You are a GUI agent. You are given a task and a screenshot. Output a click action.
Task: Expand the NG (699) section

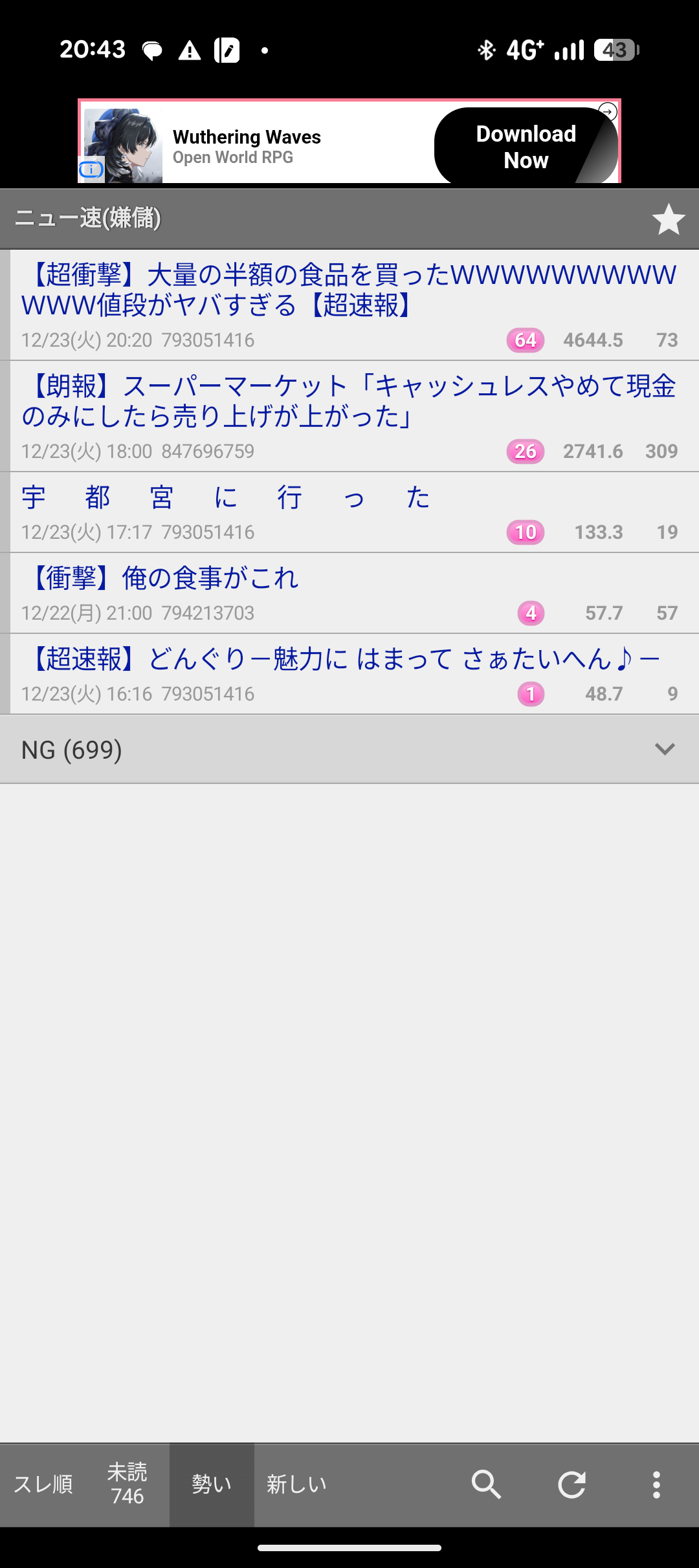pos(349,750)
